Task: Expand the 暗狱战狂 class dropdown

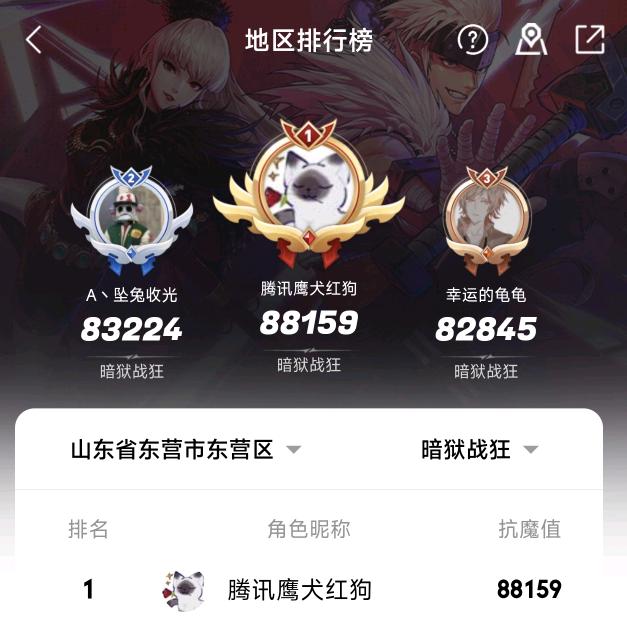Action: coord(480,450)
